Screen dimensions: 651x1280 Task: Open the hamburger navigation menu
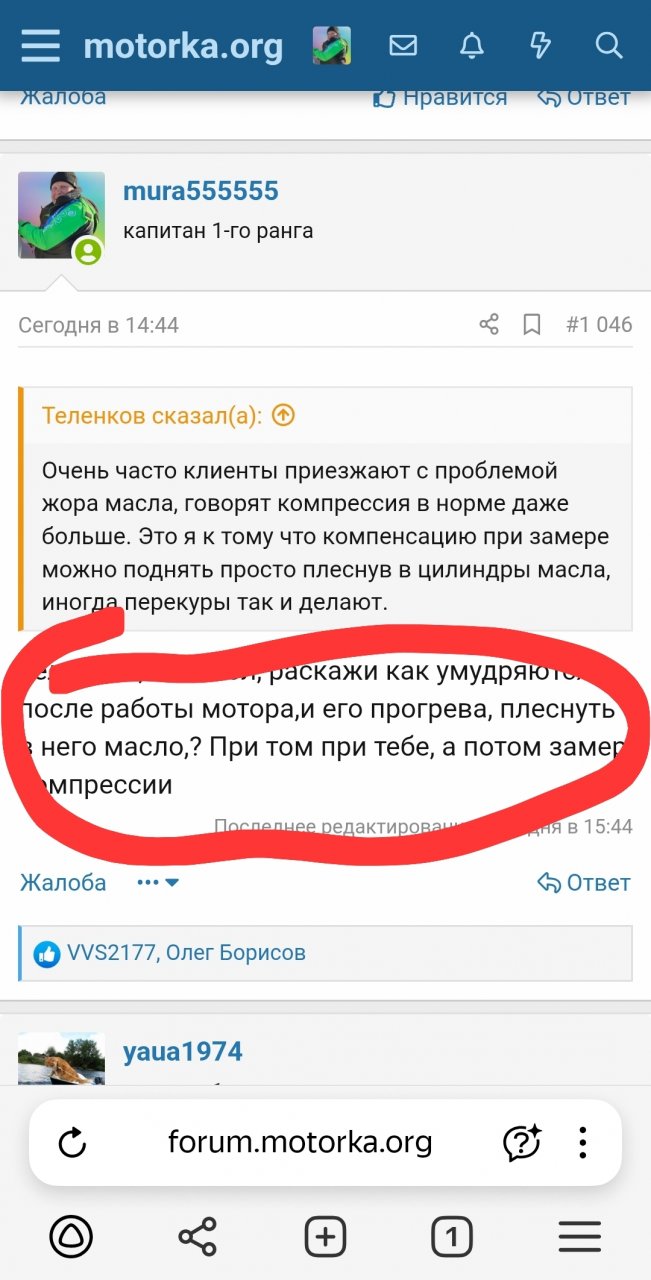41,46
